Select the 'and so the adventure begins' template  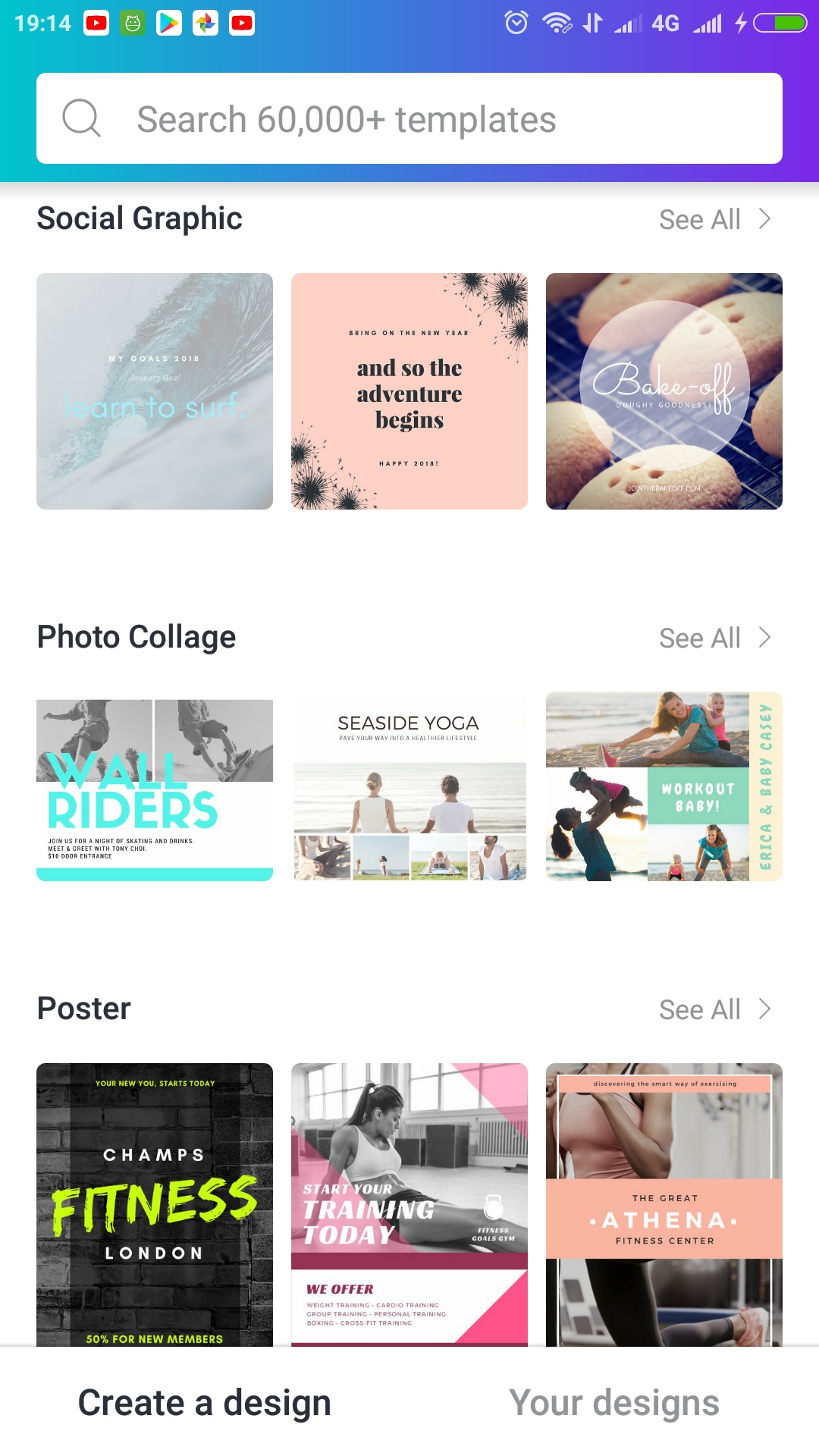[x=409, y=391]
